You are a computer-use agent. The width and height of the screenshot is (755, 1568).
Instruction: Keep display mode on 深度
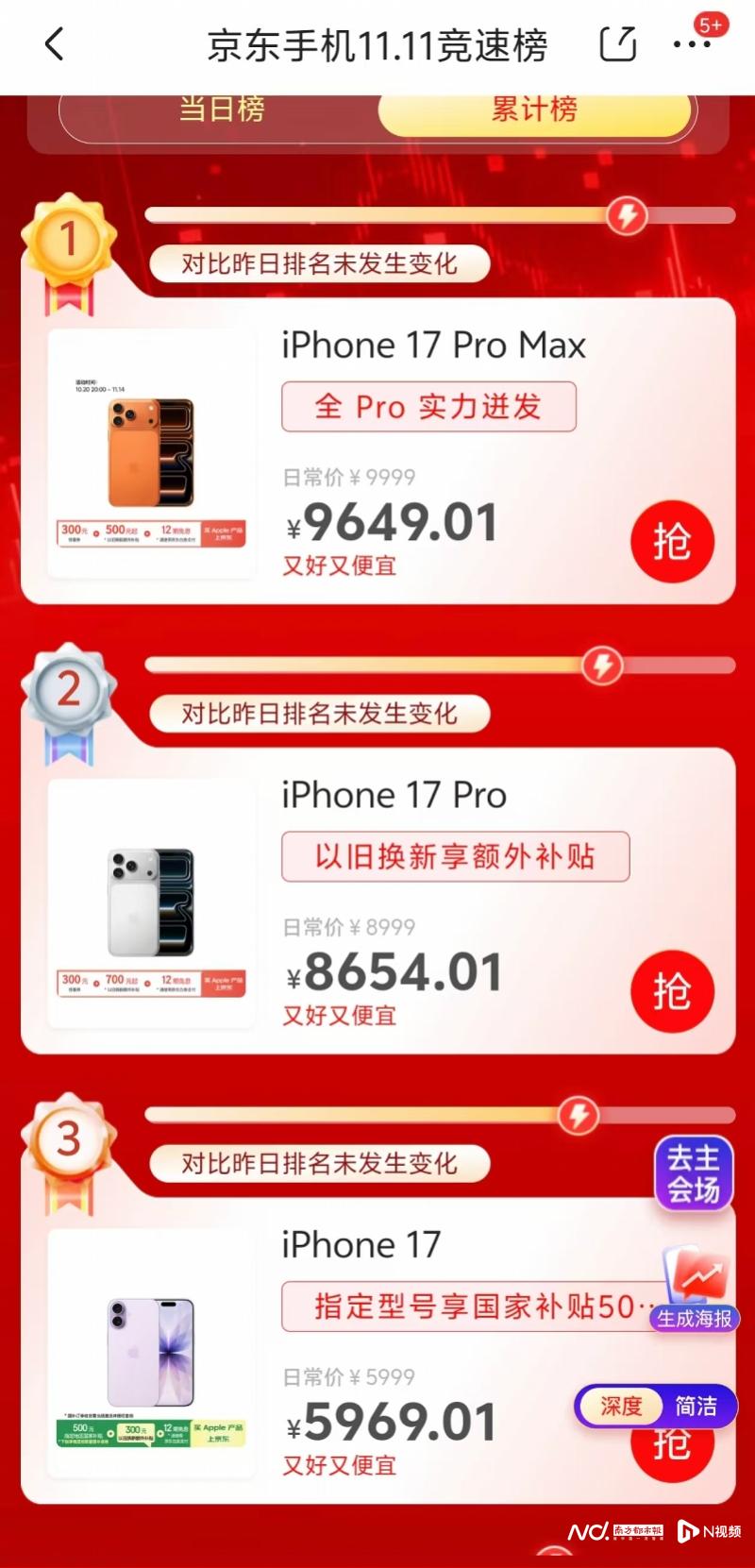(623, 1406)
